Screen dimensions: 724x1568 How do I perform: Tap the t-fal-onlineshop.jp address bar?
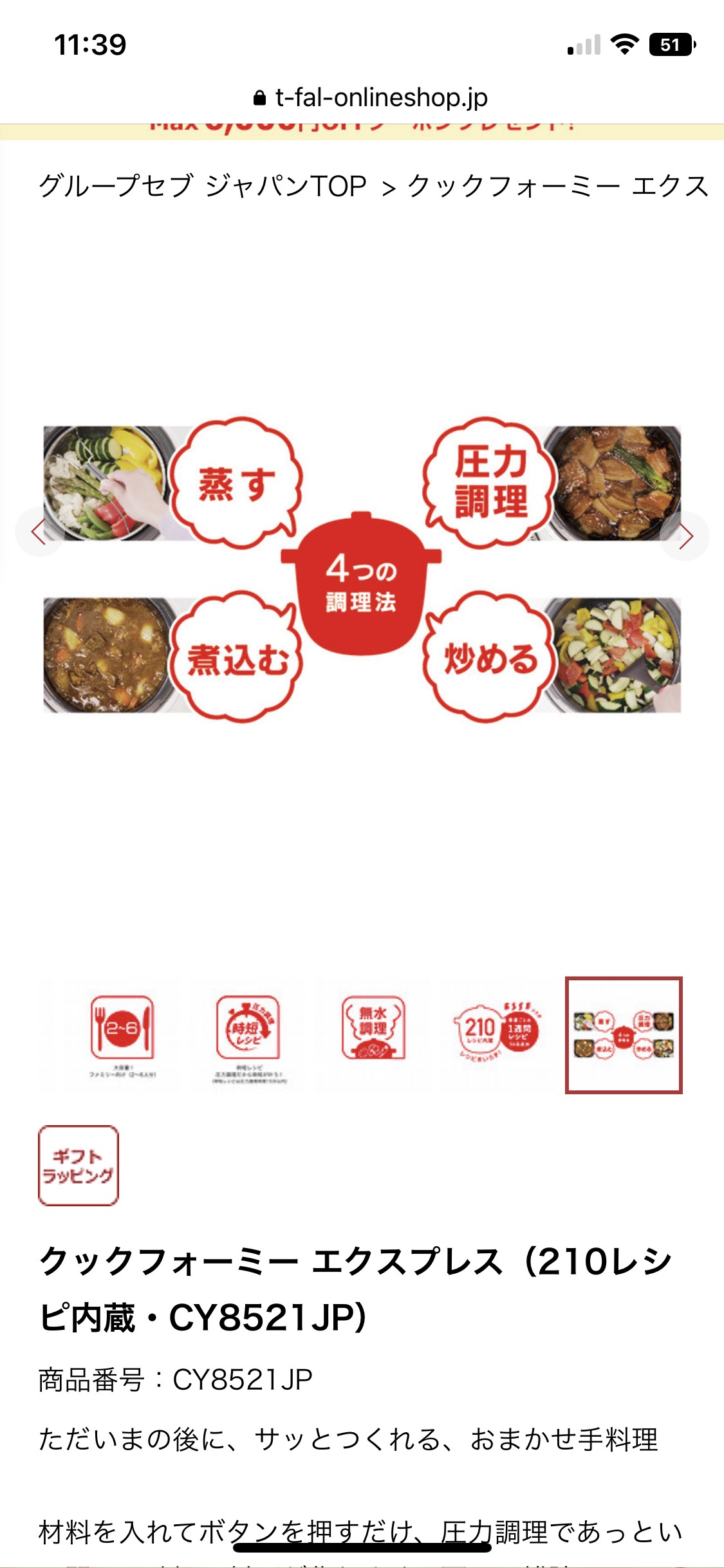click(x=370, y=98)
